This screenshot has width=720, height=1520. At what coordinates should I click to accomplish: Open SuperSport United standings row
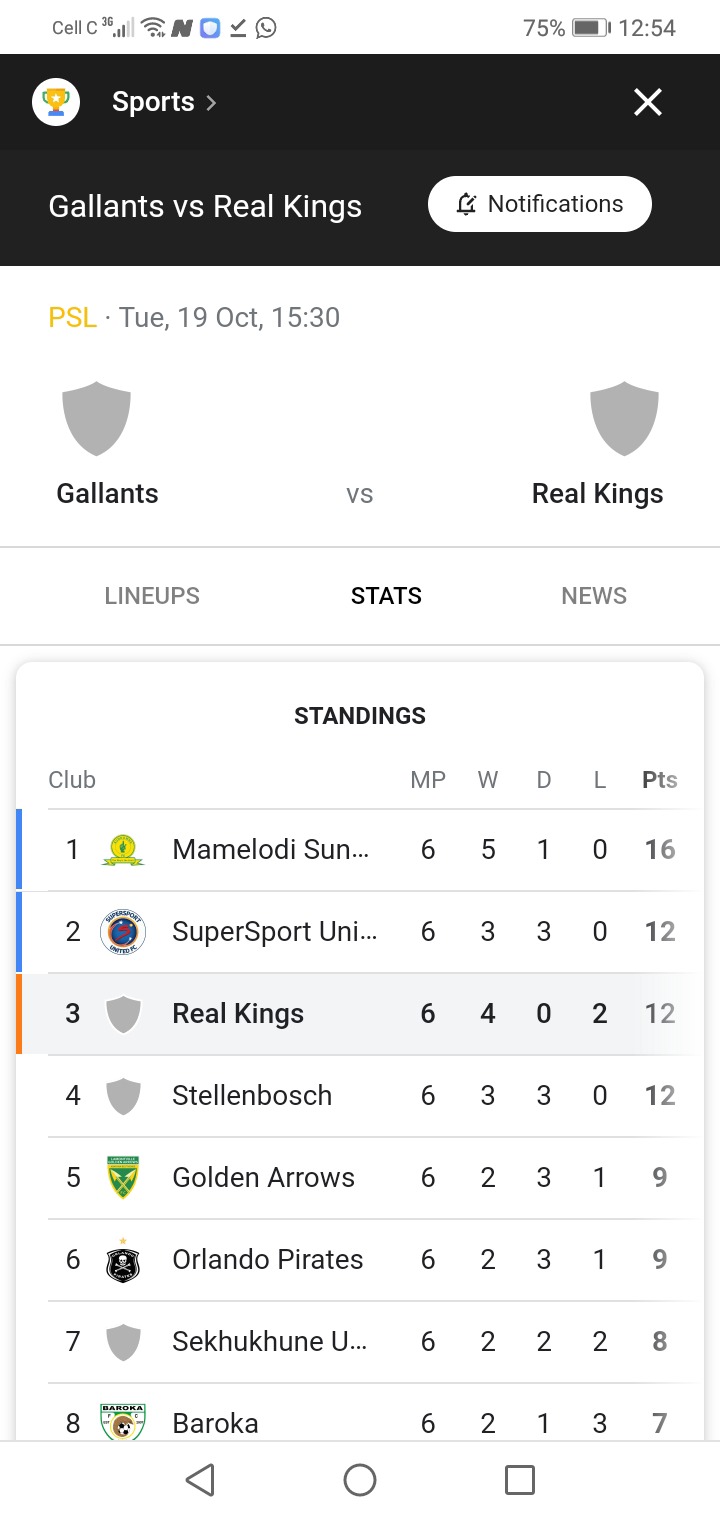pyautogui.click(x=360, y=932)
